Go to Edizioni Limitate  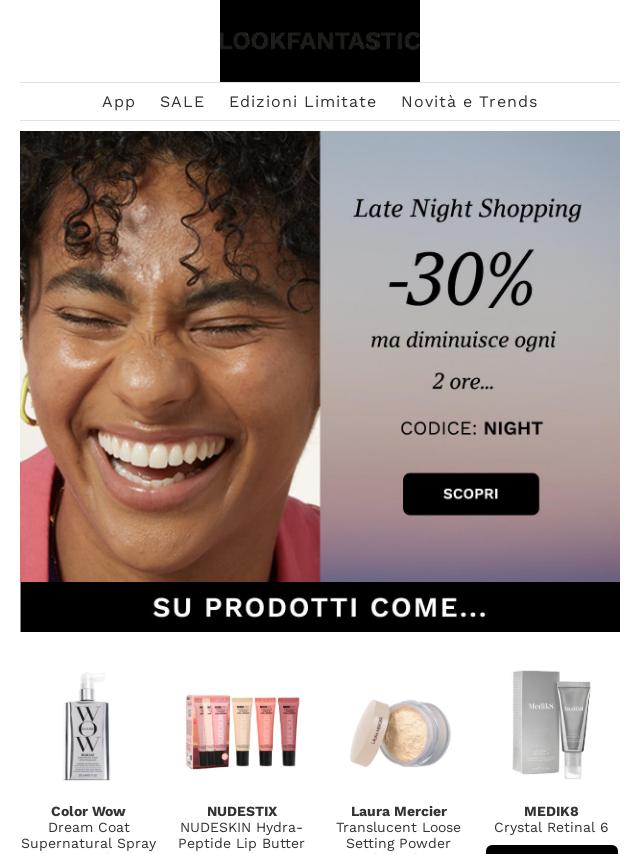click(302, 102)
